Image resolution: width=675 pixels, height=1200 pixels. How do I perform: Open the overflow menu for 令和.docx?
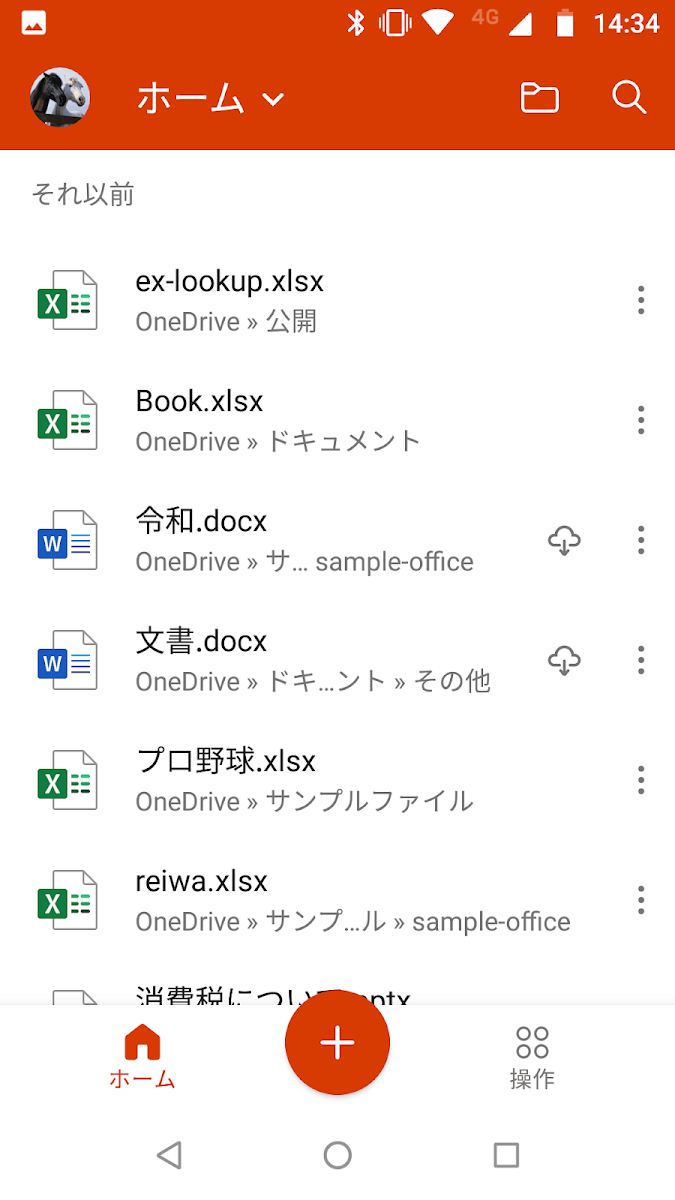tap(641, 540)
